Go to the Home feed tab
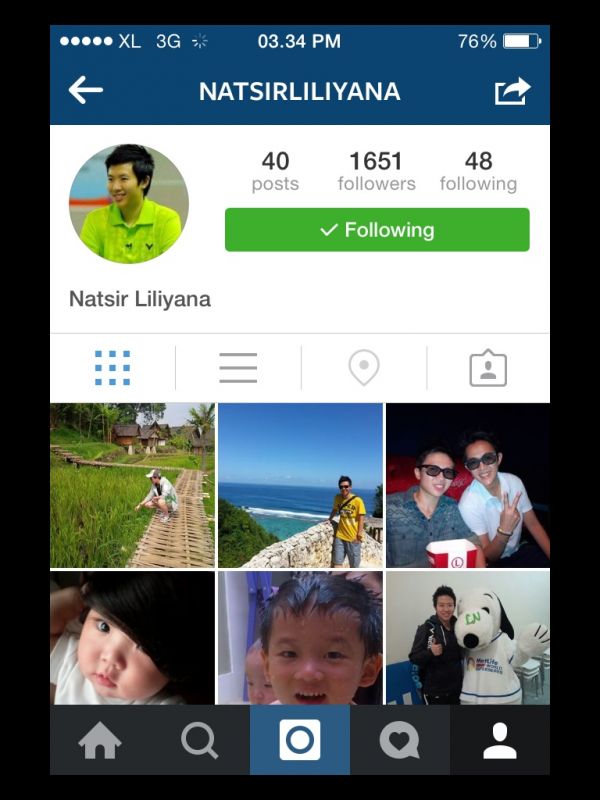The width and height of the screenshot is (600, 800). click(100, 740)
